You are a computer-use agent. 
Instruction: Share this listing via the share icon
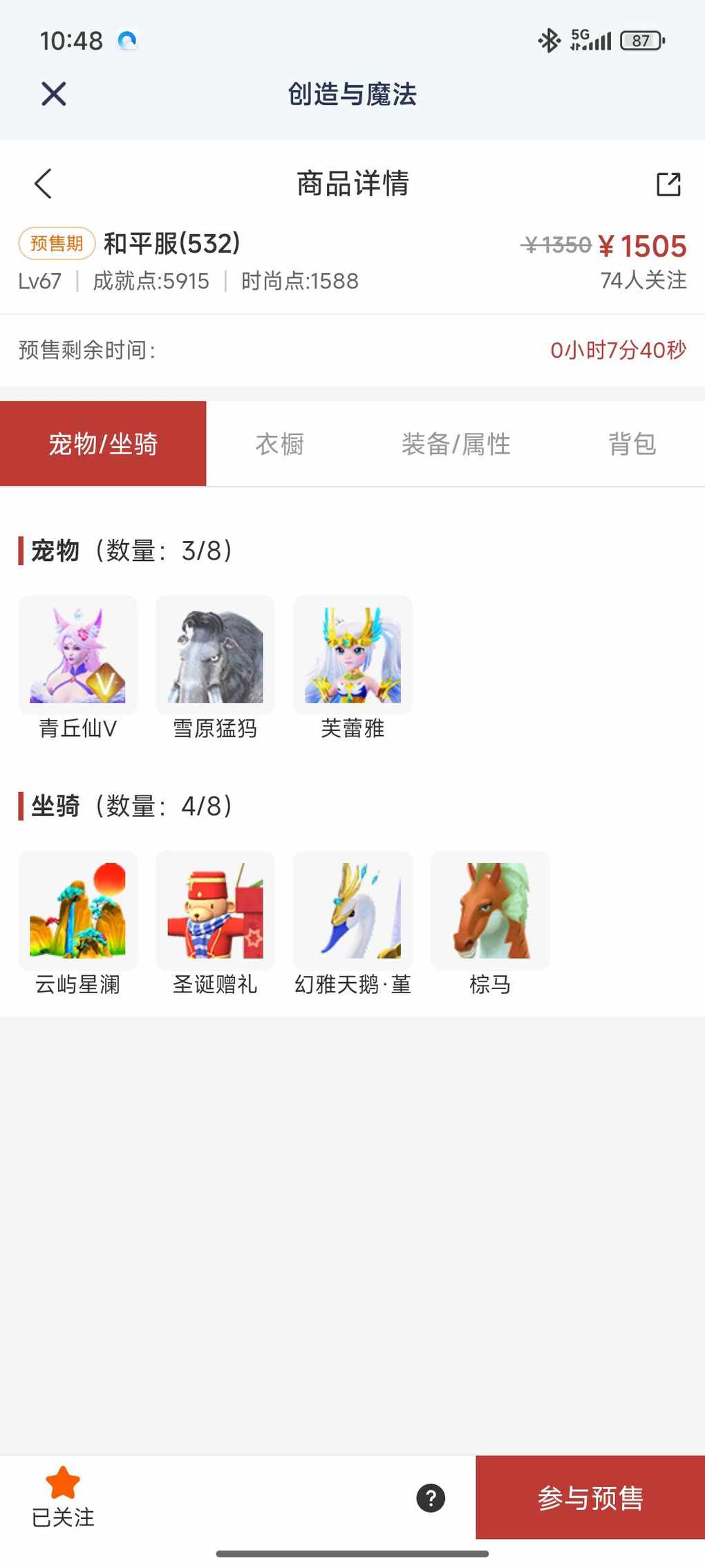click(x=668, y=184)
